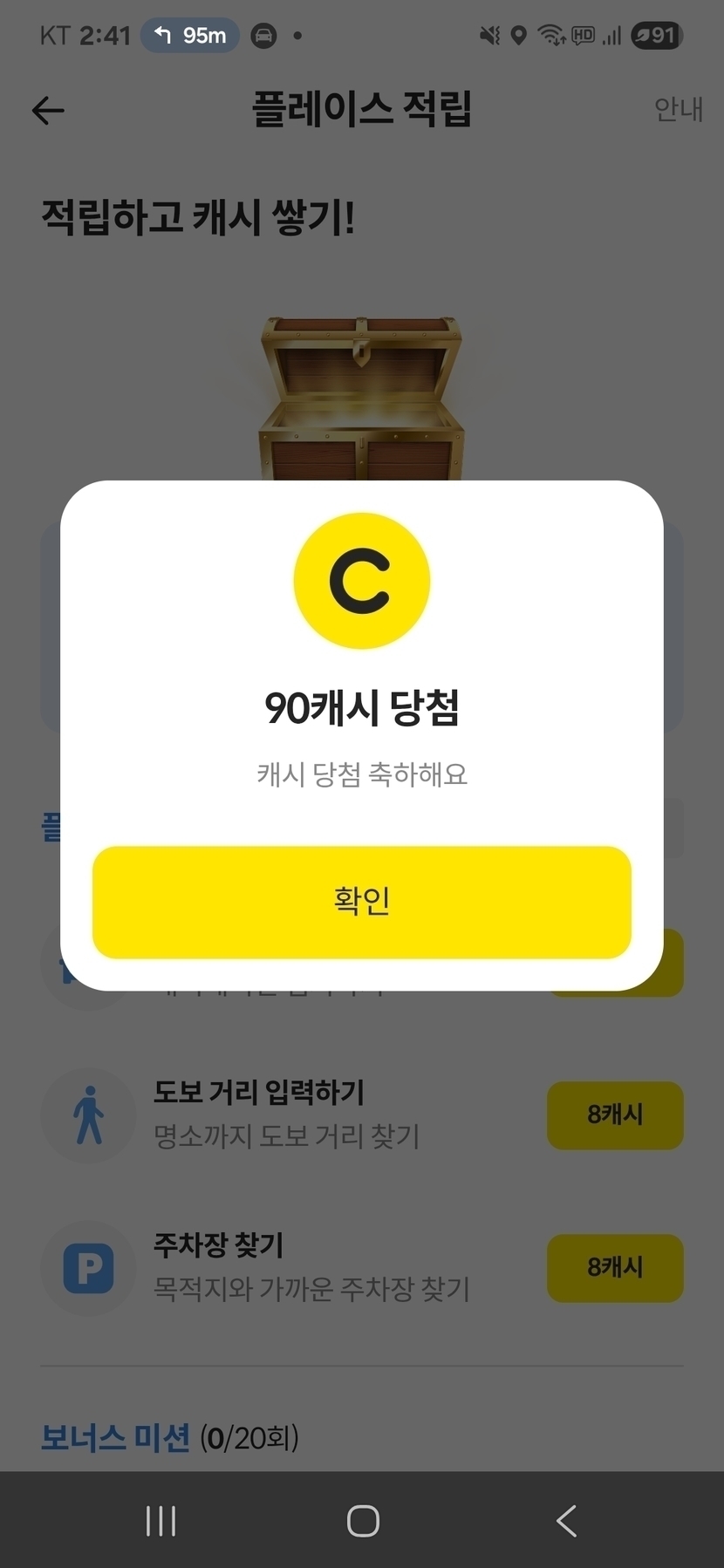Confirm the 90캐시 prize with 확인
The height and width of the screenshot is (1568, 724).
[361, 902]
